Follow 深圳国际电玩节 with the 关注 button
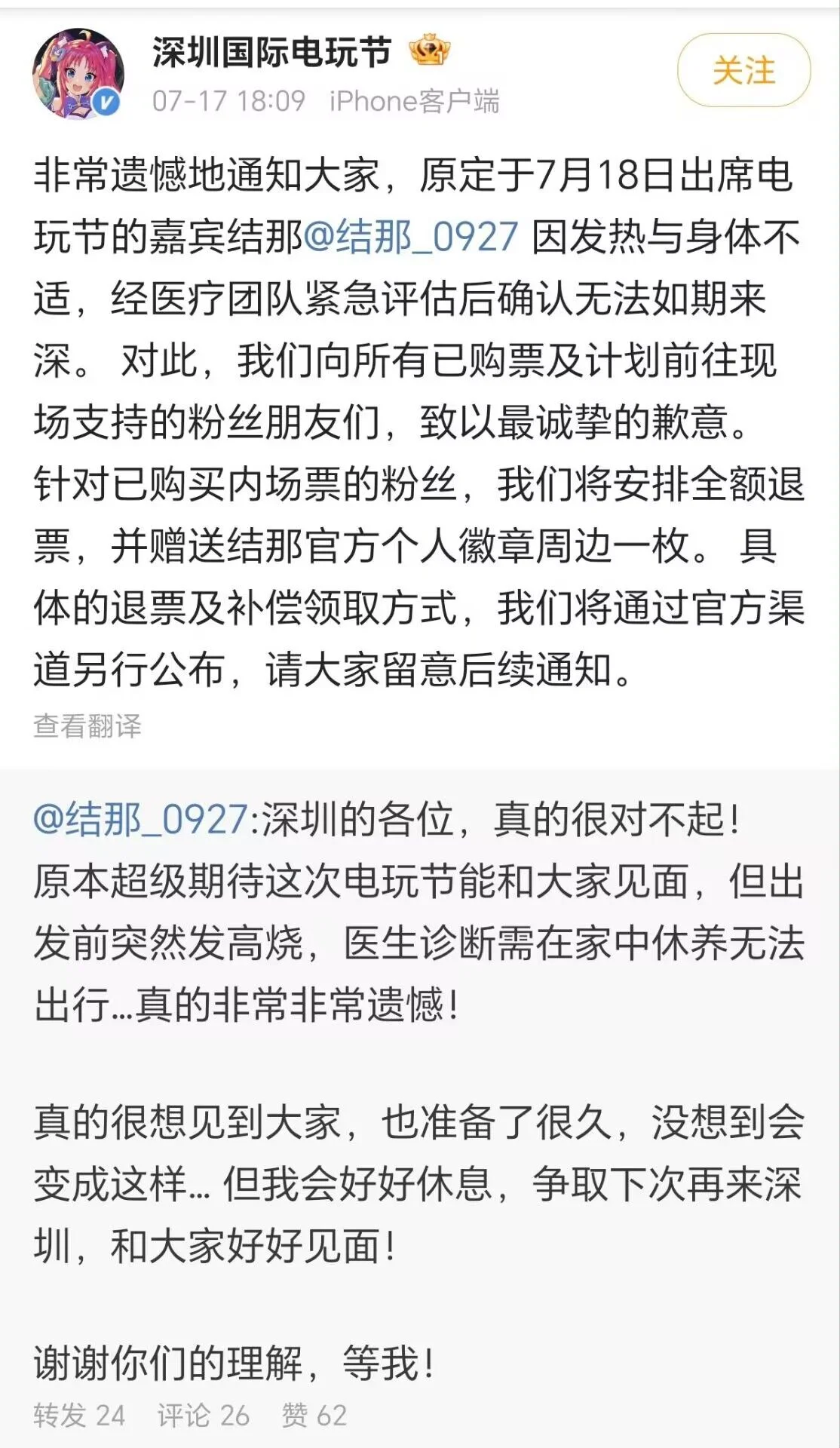 click(x=743, y=70)
